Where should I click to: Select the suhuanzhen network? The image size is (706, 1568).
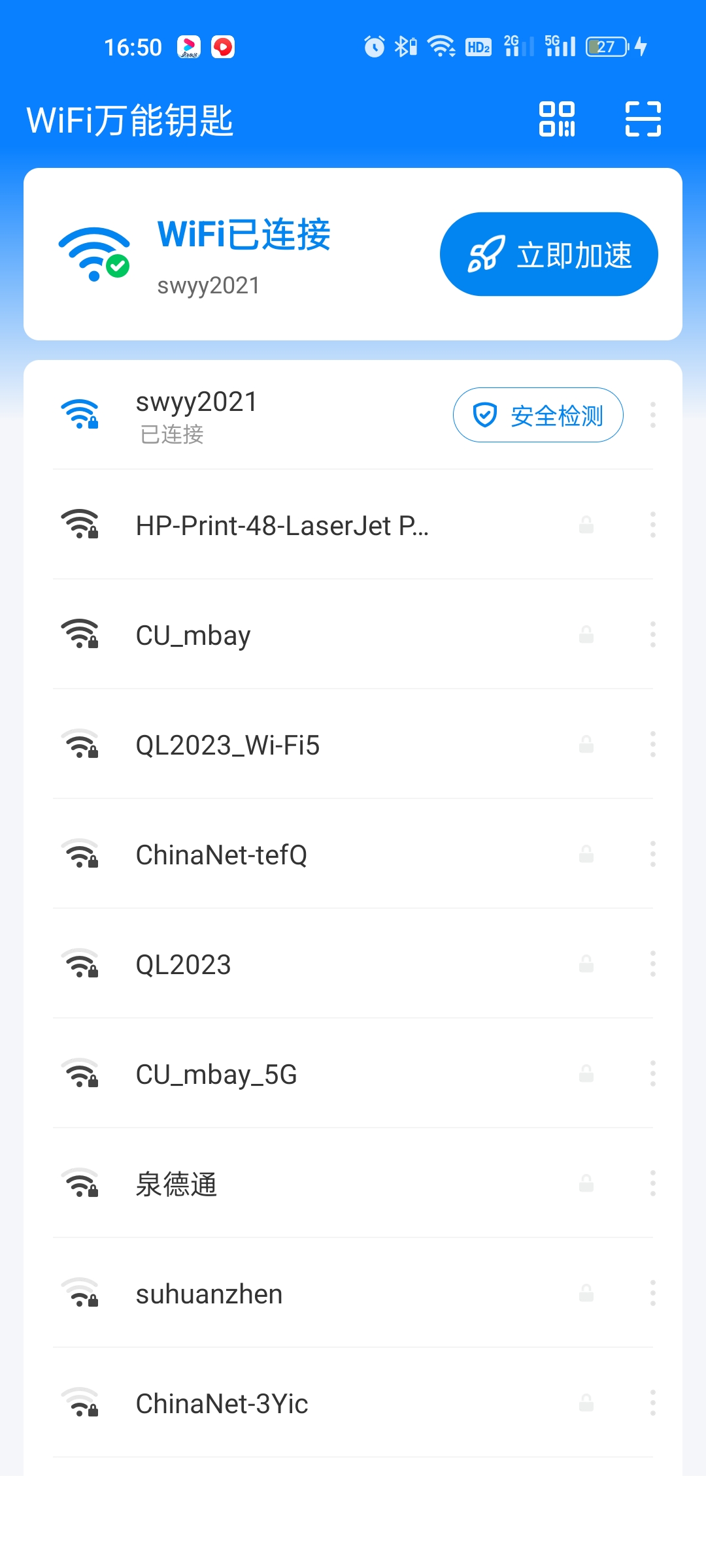[x=209, y=1294]
